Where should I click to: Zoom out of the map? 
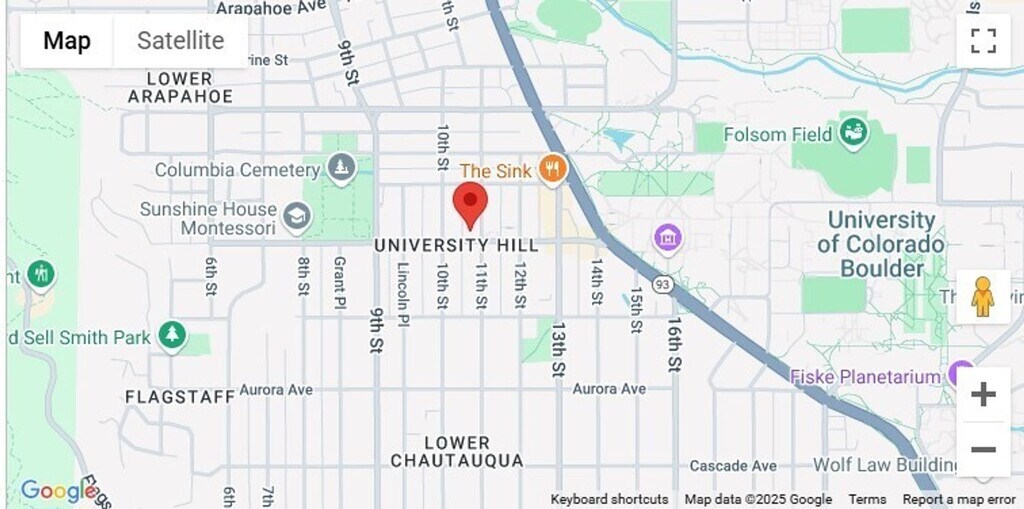click(x=983, y=449)
